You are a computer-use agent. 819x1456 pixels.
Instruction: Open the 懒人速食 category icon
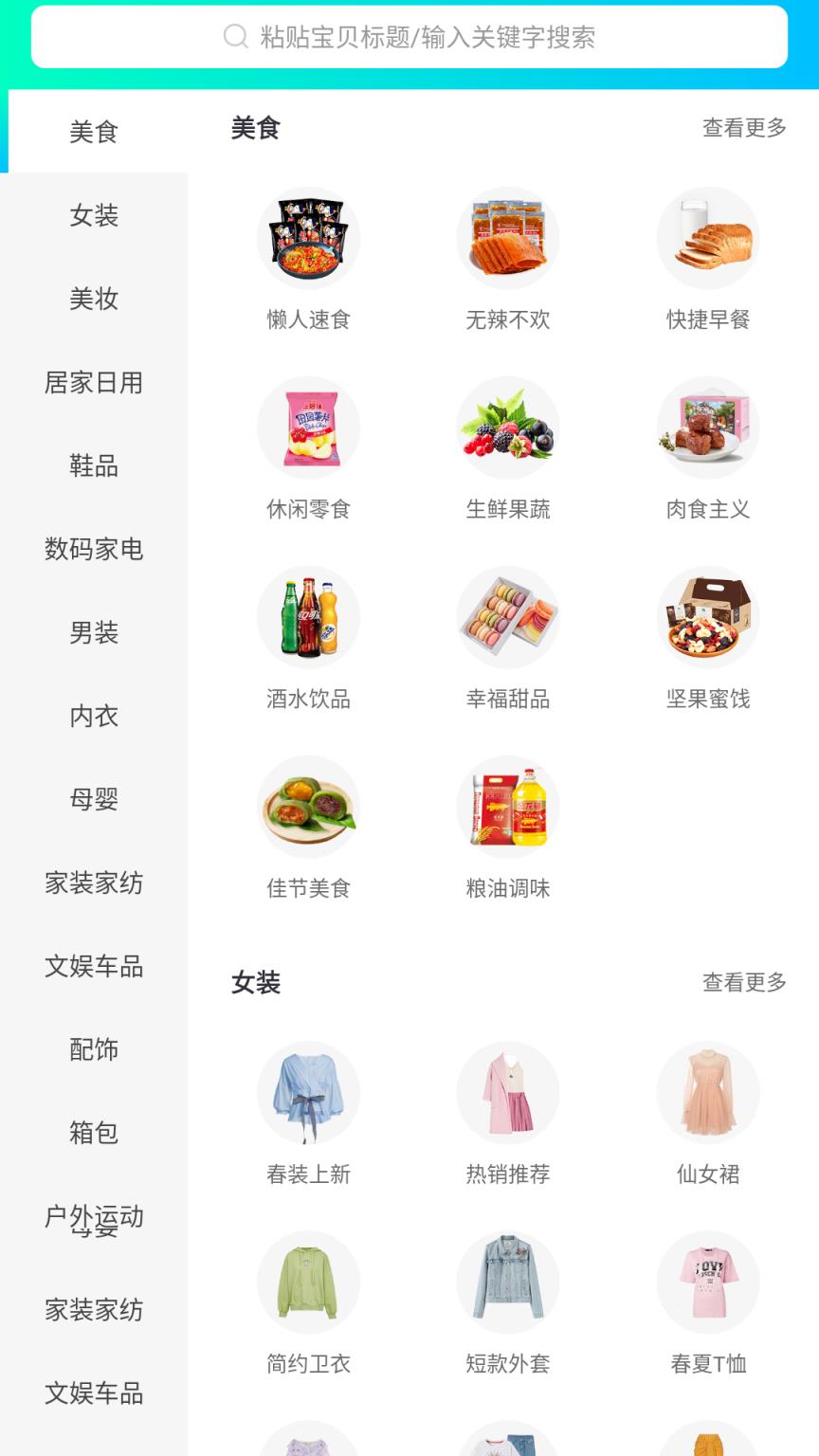(x=308, y=237)
